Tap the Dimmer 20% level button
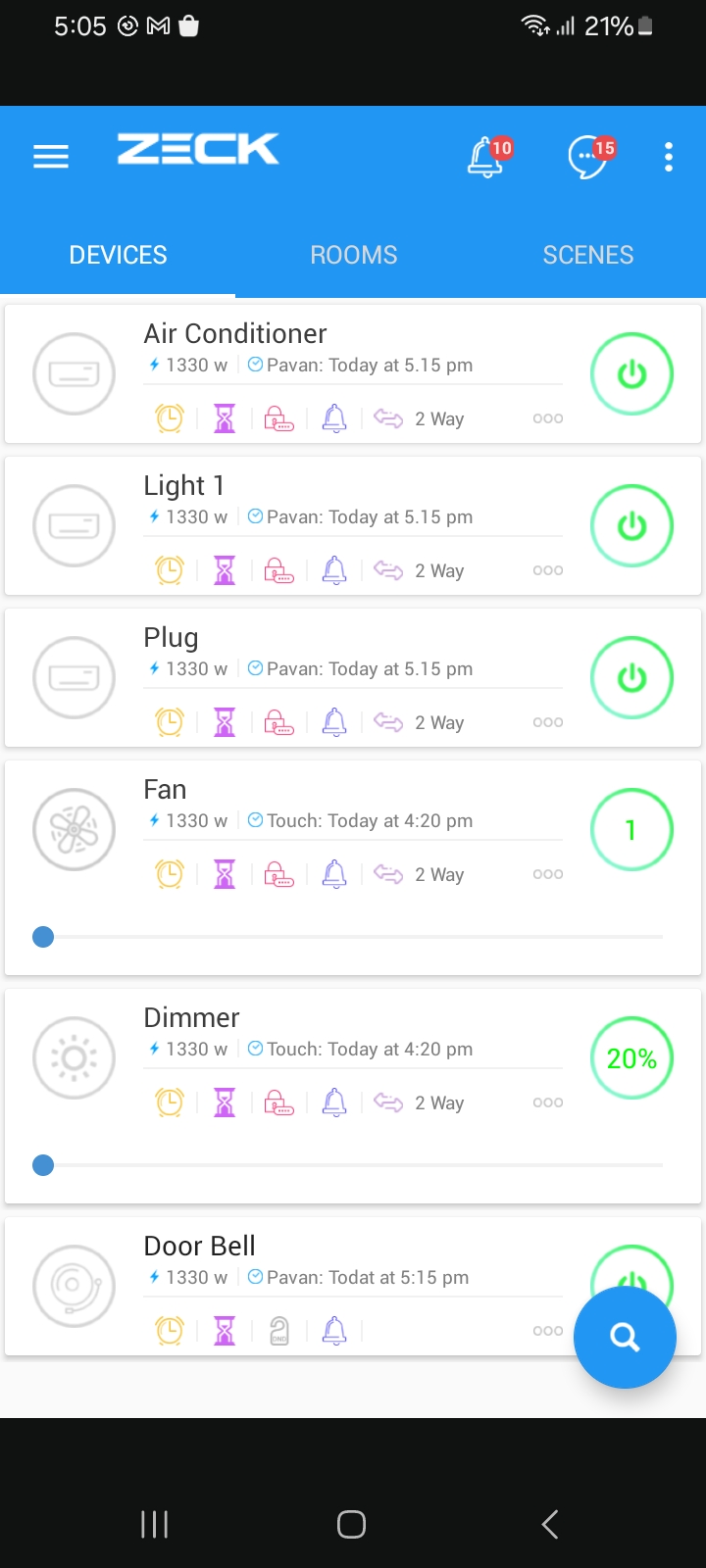The width and height of the screenshot is (706, 1568). pyautogui.click(x=631, y=1058)
